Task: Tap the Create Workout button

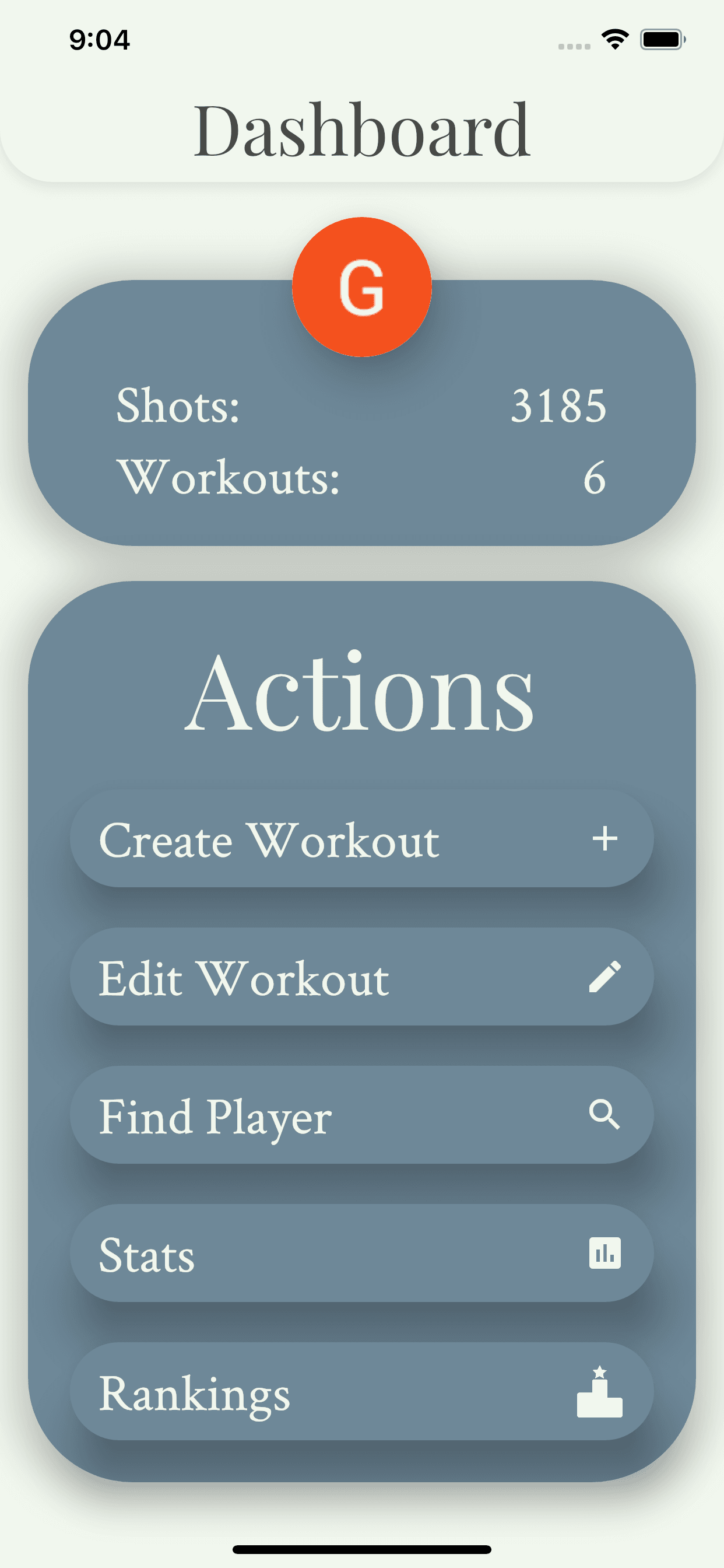Action: 361,838
